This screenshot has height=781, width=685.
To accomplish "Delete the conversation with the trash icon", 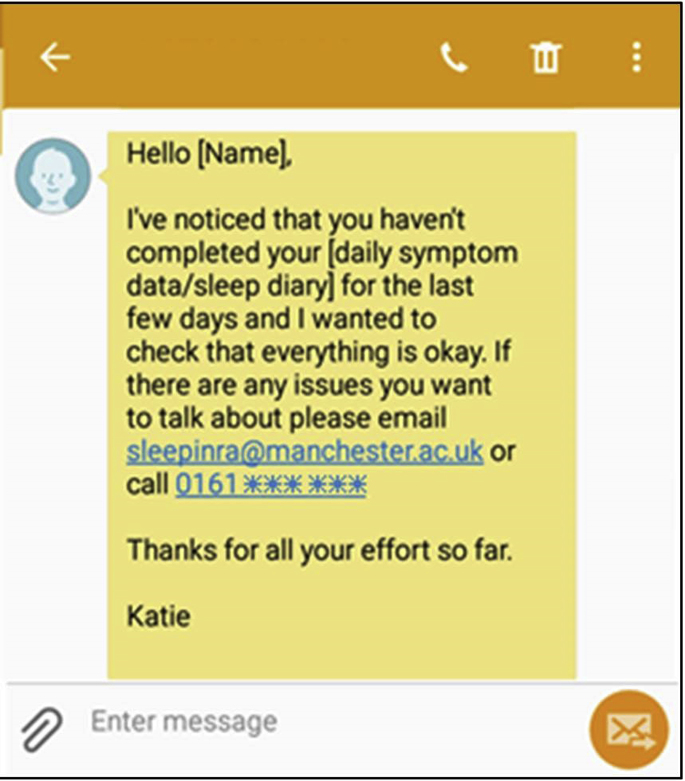I will [x=546, y=59].
